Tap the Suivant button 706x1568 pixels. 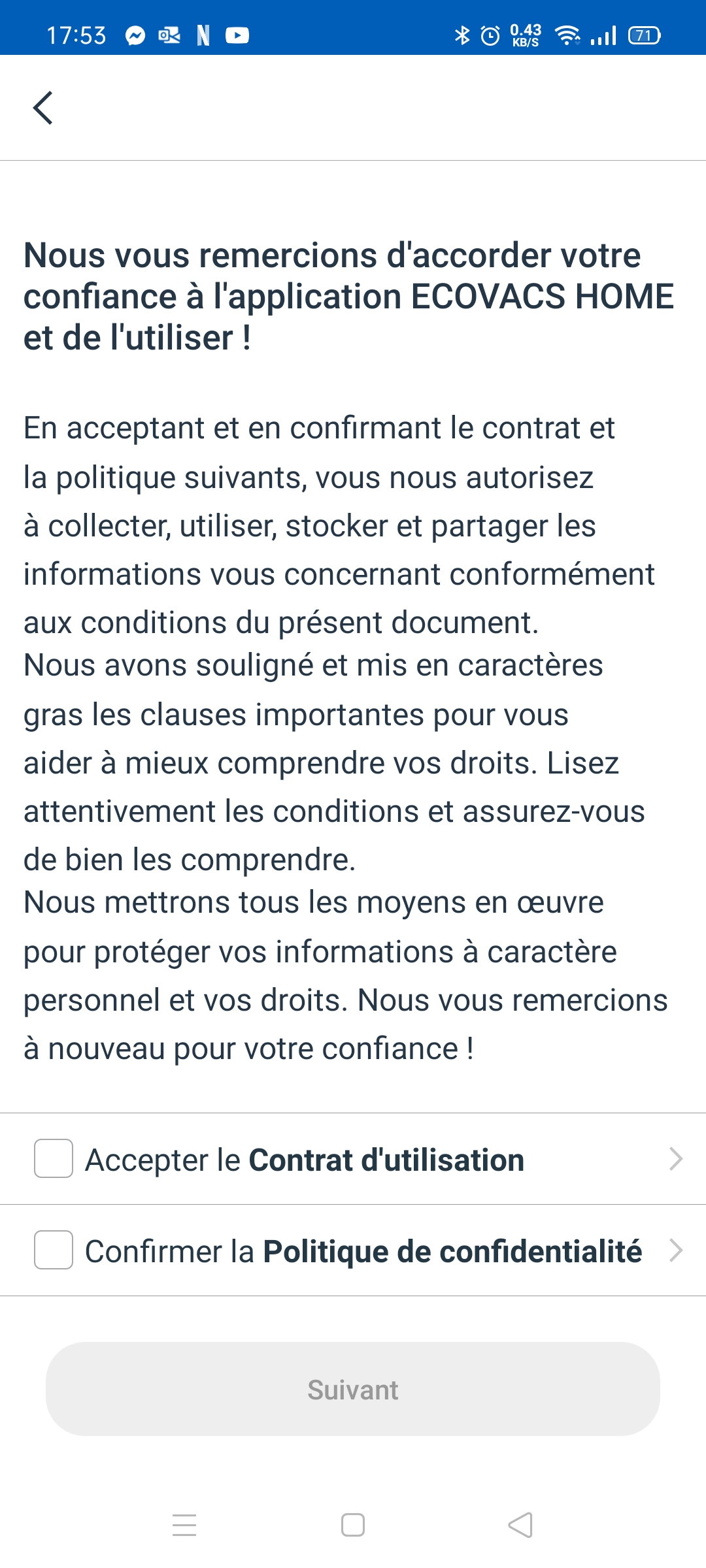(353, 1389)
